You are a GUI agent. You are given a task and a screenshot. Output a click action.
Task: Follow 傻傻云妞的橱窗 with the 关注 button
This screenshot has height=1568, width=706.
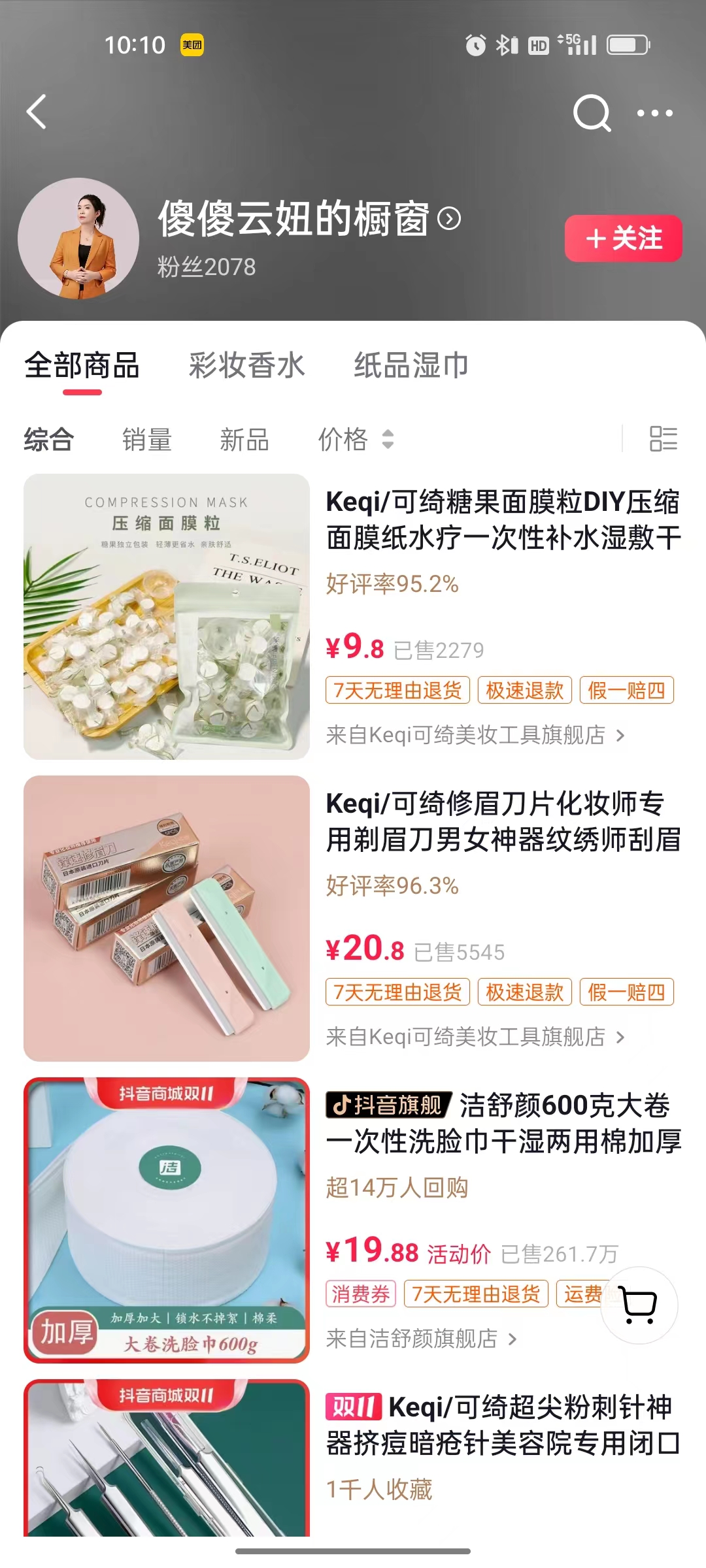[x=623, y=238]
